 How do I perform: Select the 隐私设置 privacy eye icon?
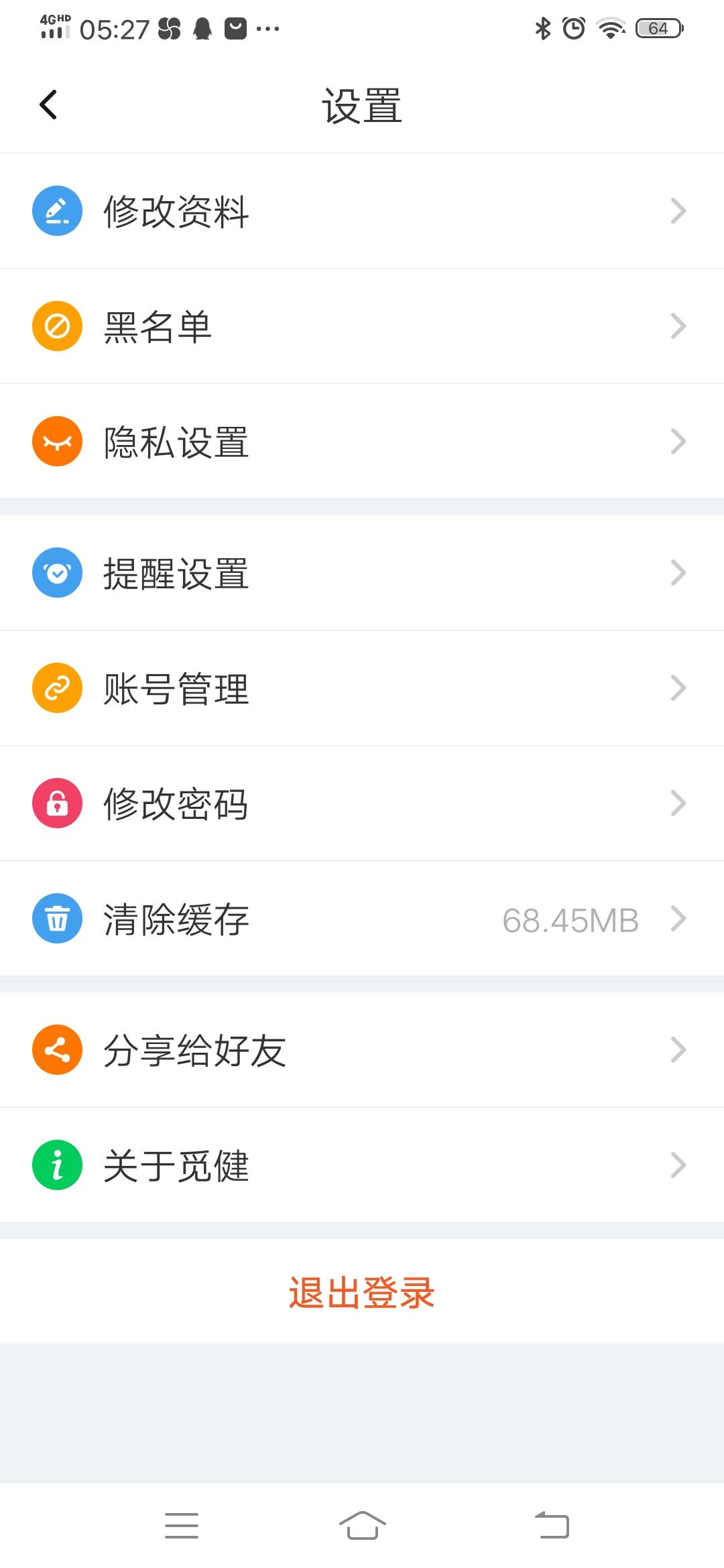56,441
